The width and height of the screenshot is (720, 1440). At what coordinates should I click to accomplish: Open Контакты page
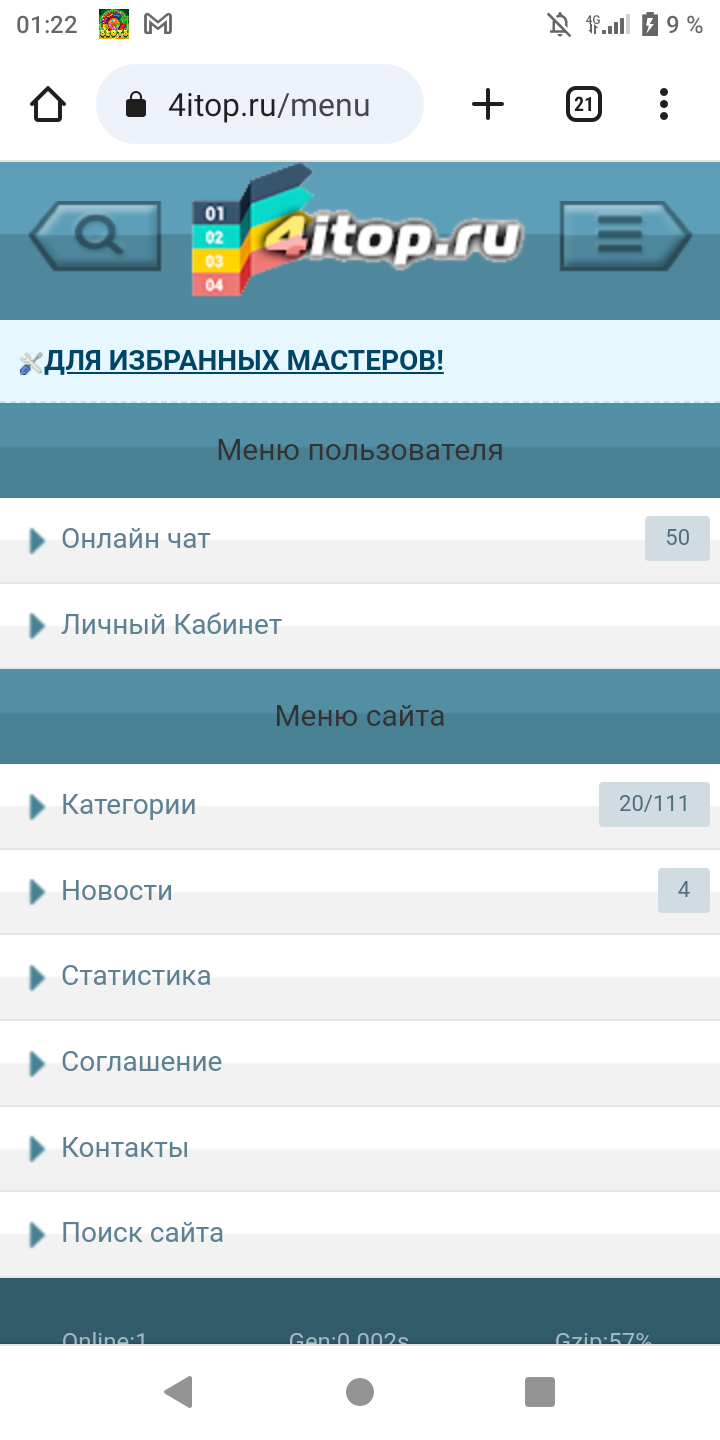point(125,1148)
